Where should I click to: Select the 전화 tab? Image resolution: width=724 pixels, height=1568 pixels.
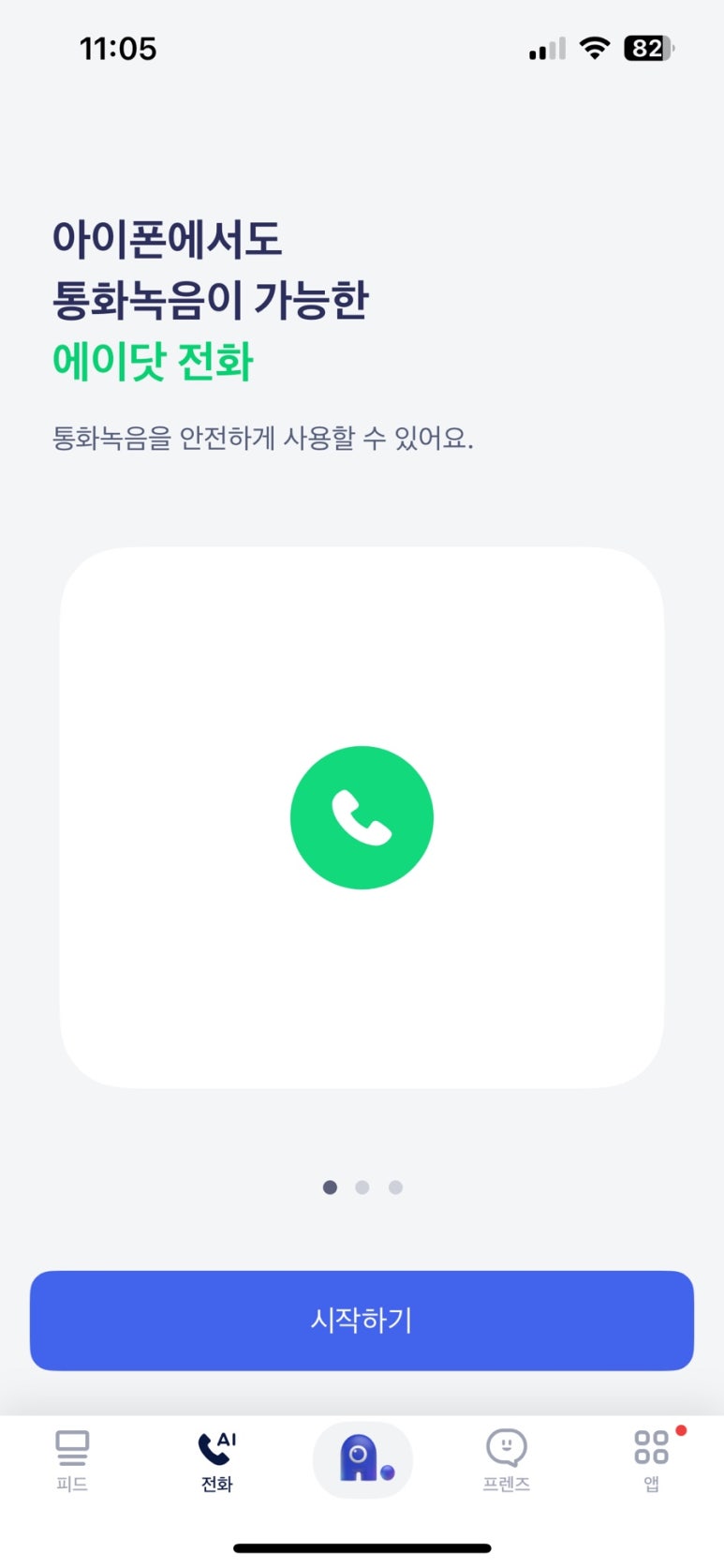216,1460
